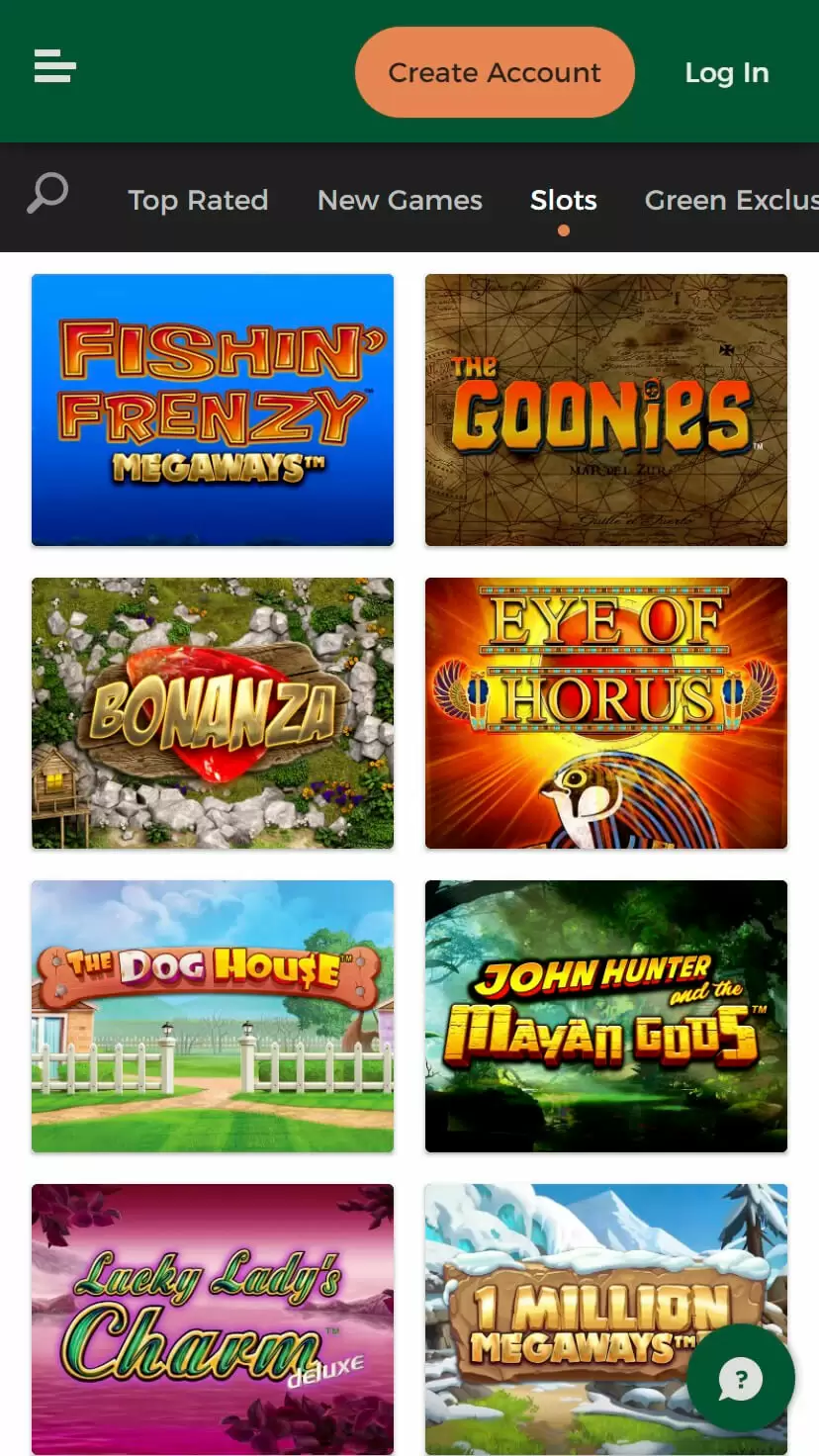Tap Create Account button
The height and width of the screenshot is (1456, 819).
point(495,72)
